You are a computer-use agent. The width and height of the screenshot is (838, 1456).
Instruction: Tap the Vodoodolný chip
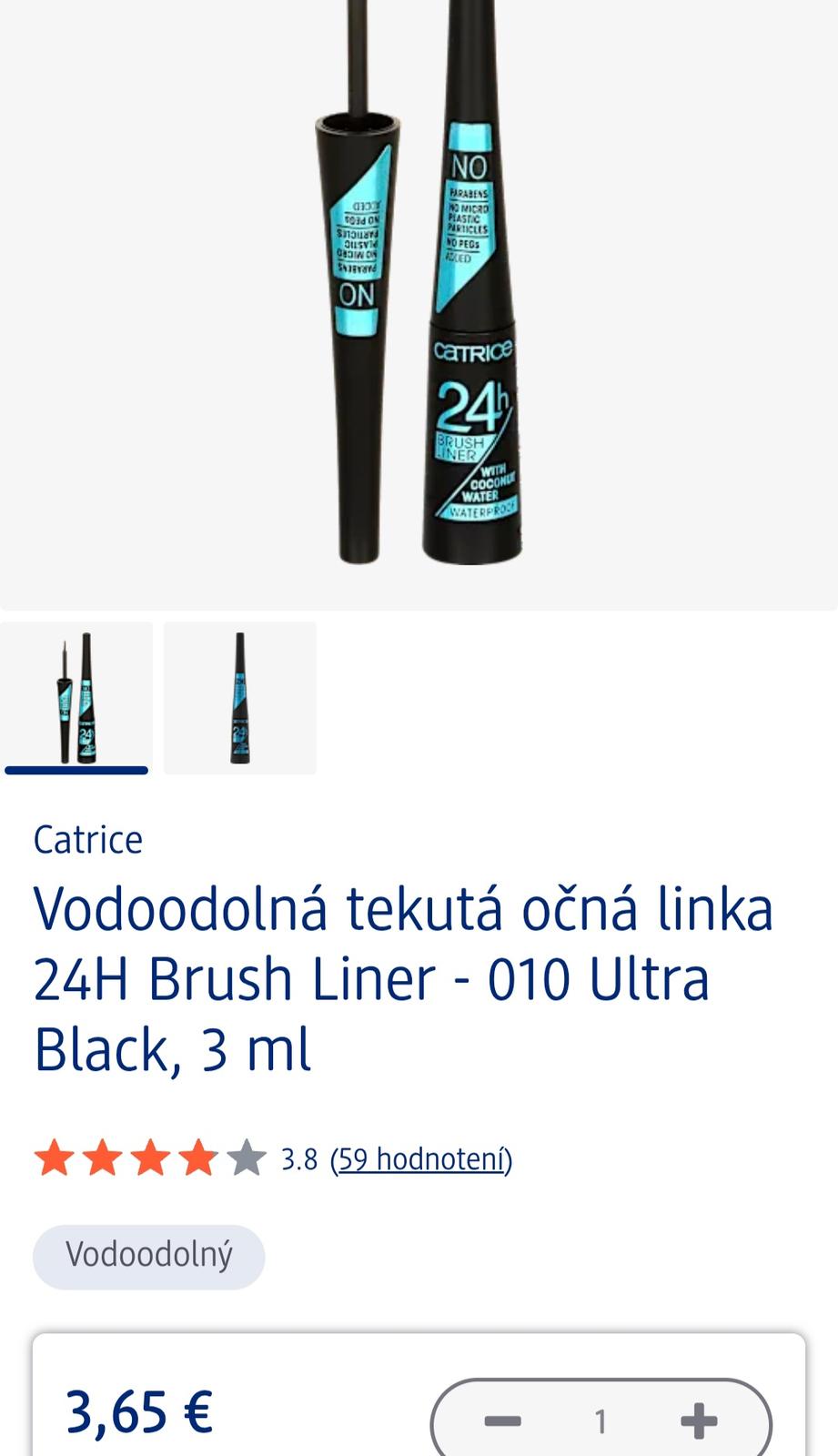(149, 1256)
